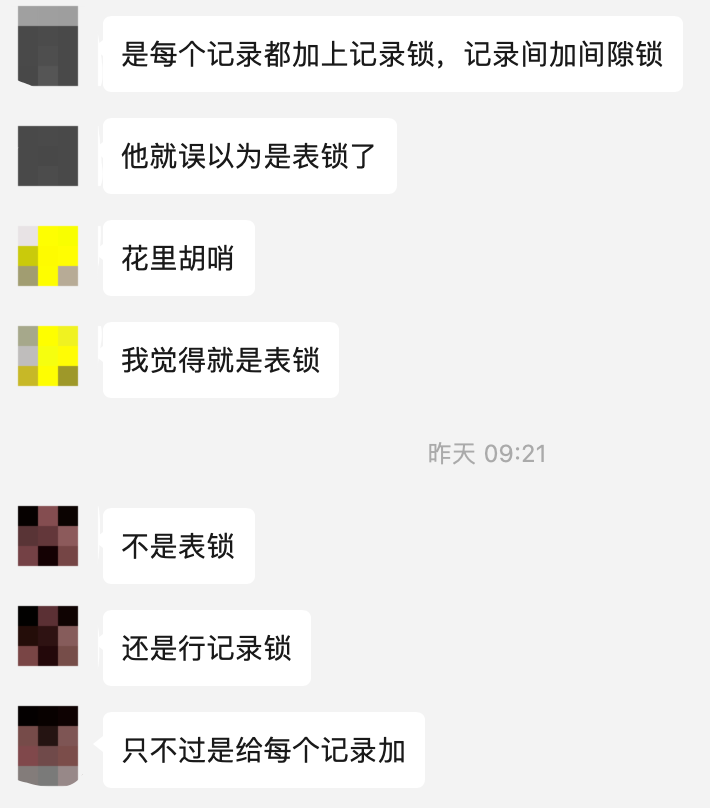Open avatar beside '不是表锁' message
The height and width of the screenshot is (808, 710).
click(48, 536)
